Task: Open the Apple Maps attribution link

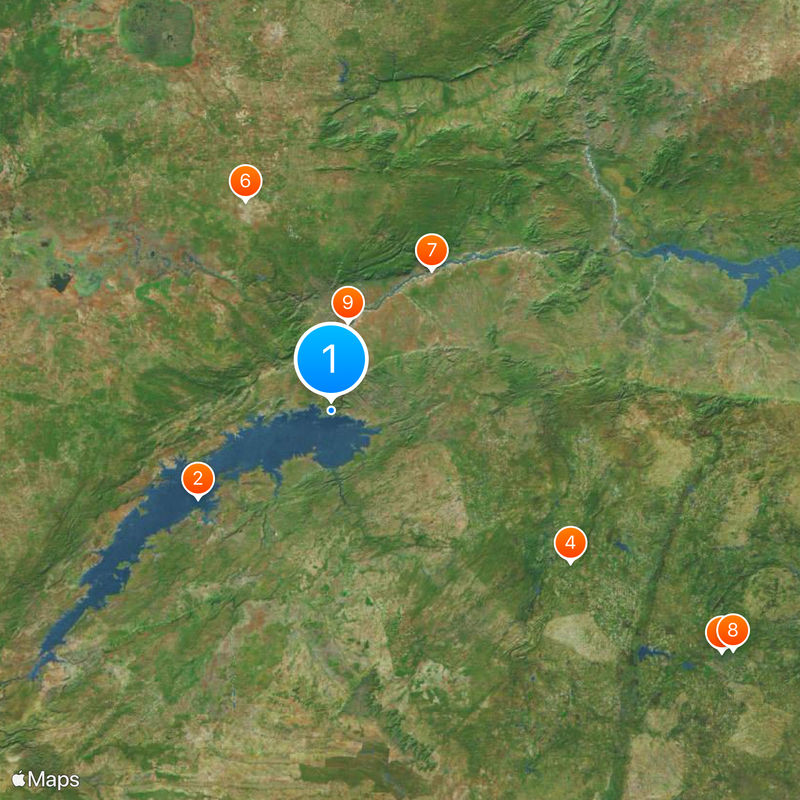Action: pos(45,779)
